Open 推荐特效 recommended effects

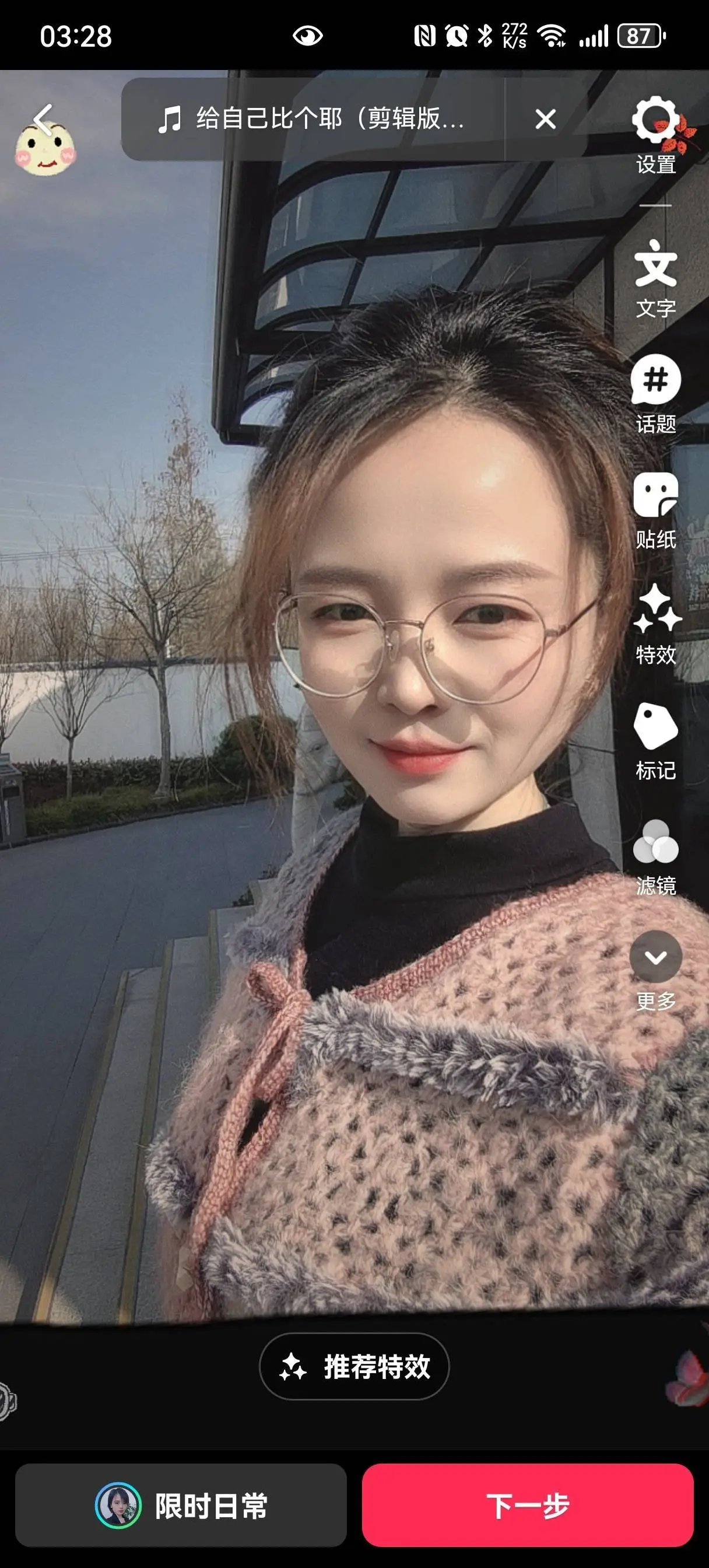click(354, 1366)
